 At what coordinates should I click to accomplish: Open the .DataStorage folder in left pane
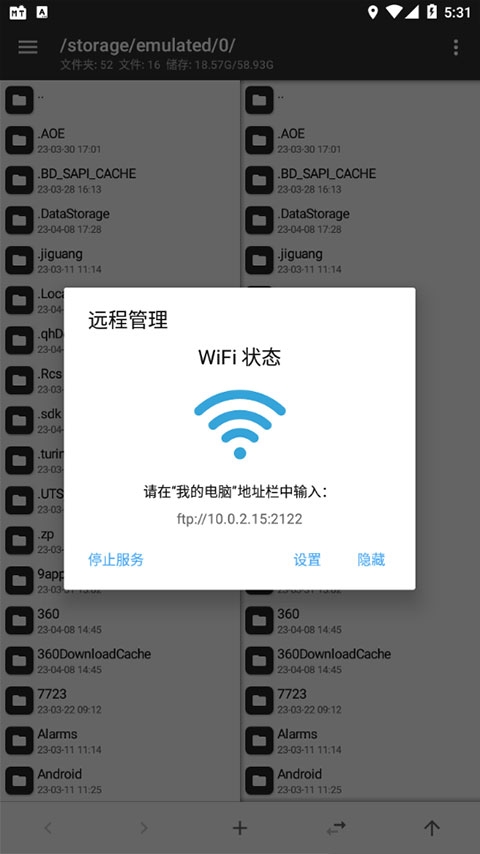point(120,220)
